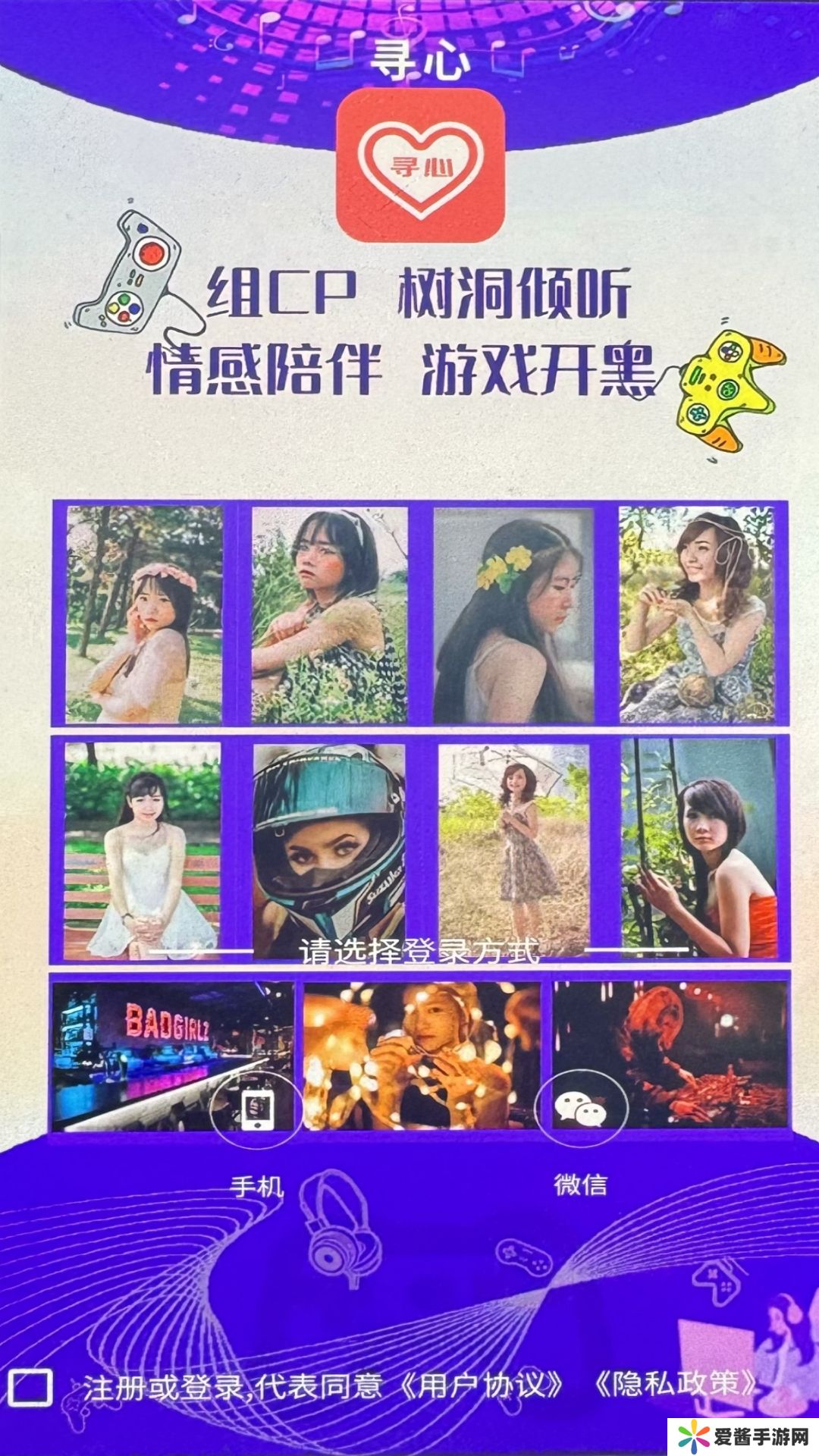Choose phone number login option

click(x=256, y=1112)
